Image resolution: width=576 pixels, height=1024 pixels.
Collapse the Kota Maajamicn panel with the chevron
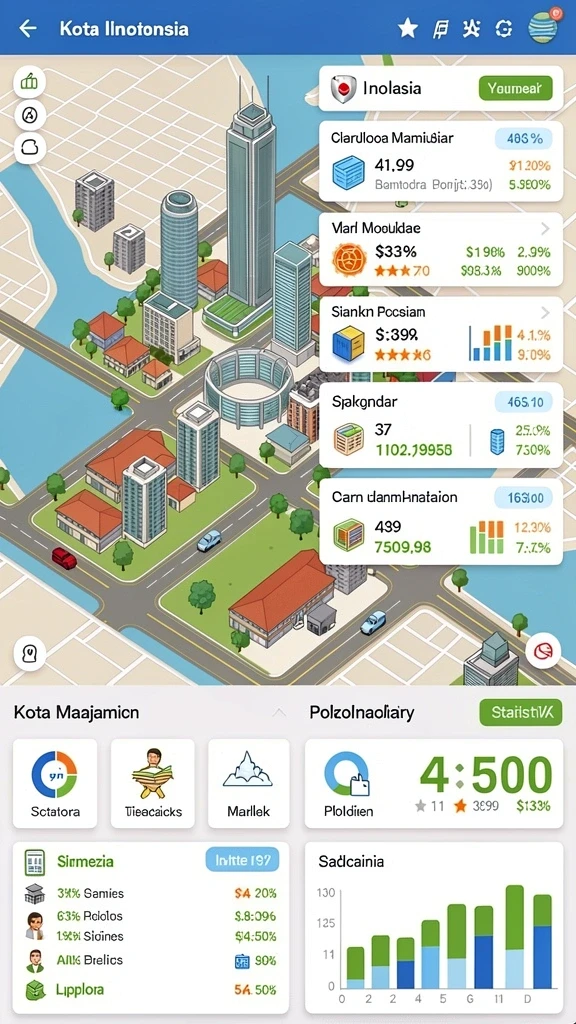[x=279, y=712]
